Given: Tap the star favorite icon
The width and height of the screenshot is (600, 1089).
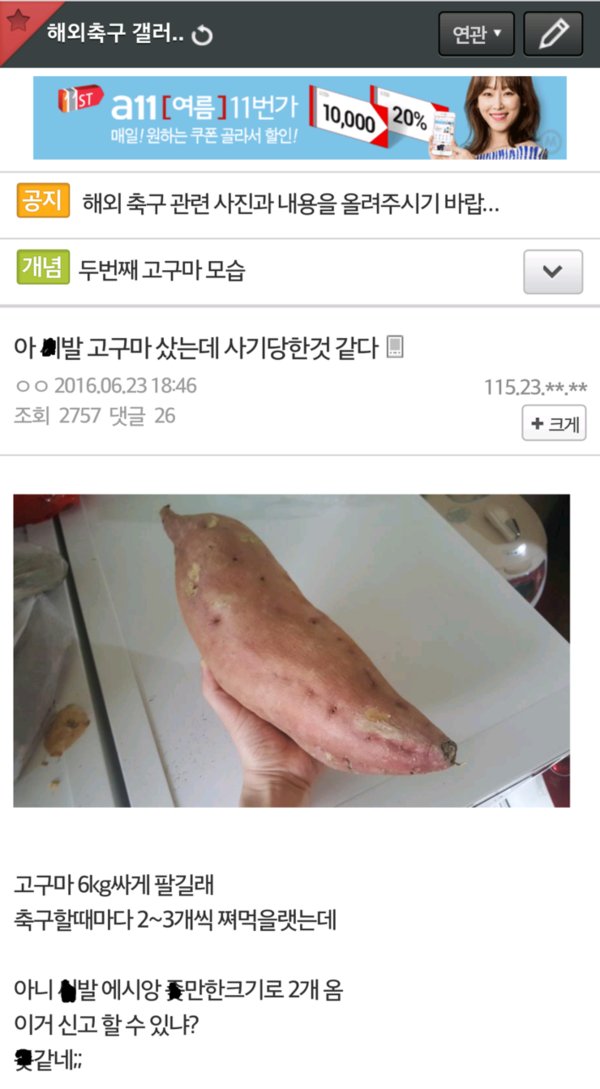Looking at the screenshot, I should (x=17, y=19).
